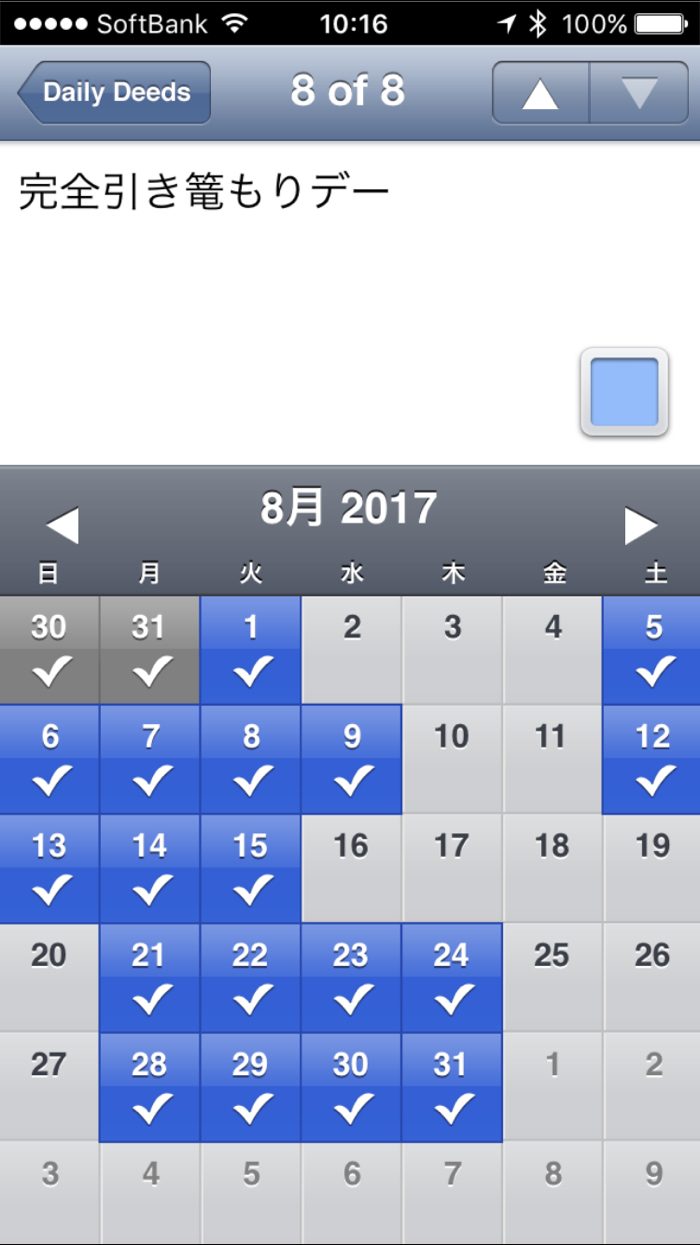Open the blue color swatch
The image size is (700, 1245).
(624, 392)
